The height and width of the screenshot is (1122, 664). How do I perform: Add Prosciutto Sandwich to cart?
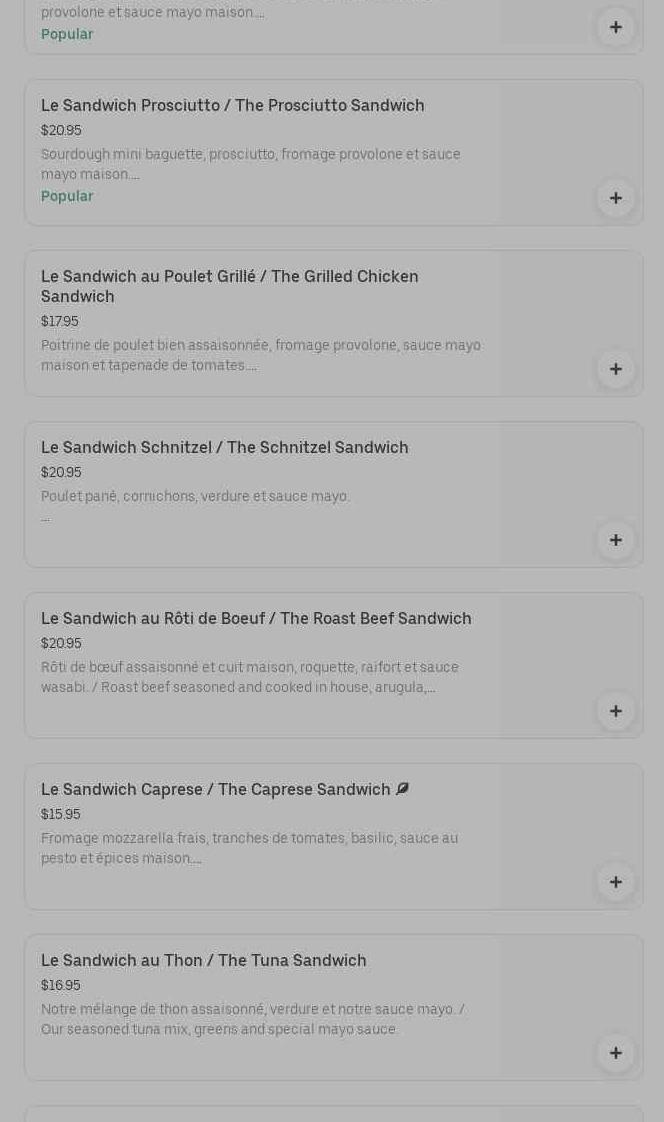(615, 198)
